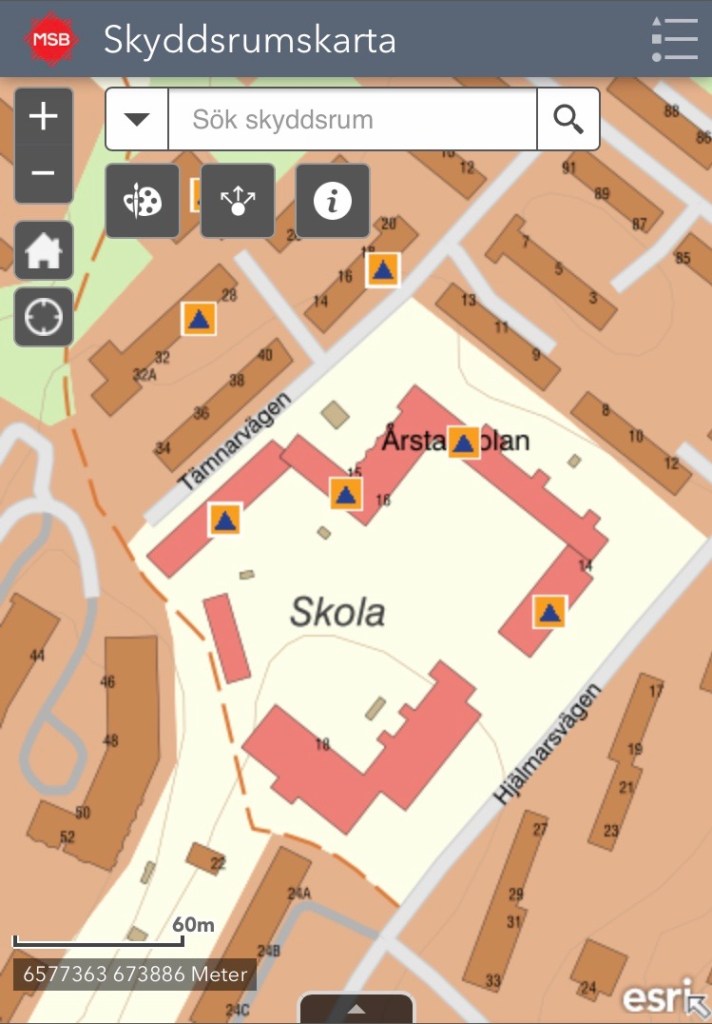Select the shelter marker next to number 15
This screenshot has width=712, height=1024.
pos(345,493)
